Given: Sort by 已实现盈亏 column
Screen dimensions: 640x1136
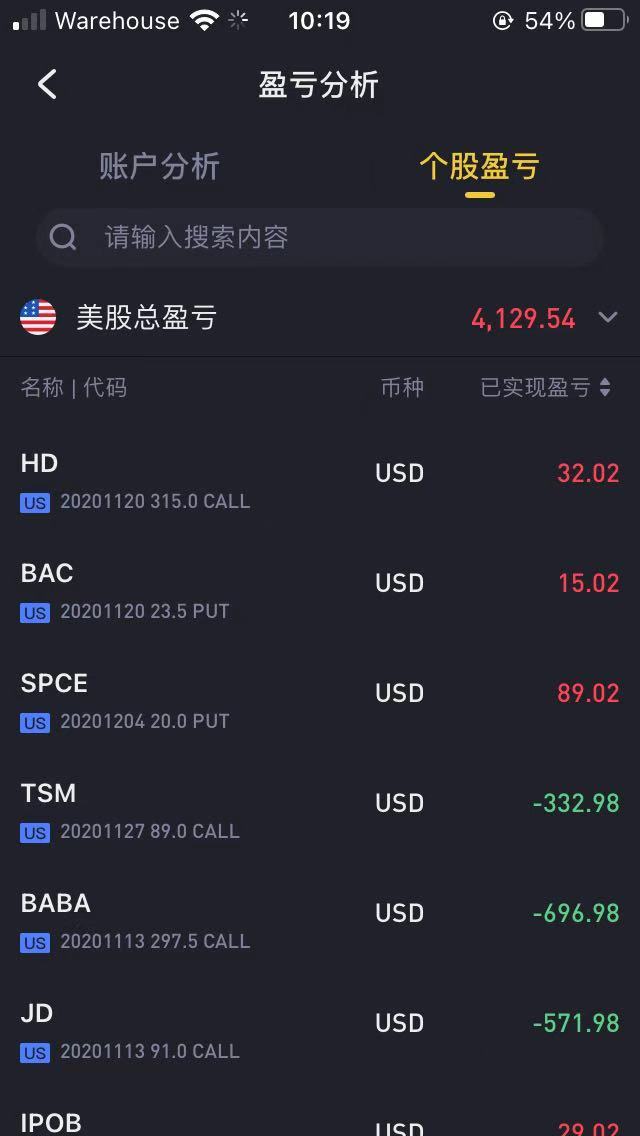Looking at the screenshot, I should pyautogui.click(x=546, y=388).
